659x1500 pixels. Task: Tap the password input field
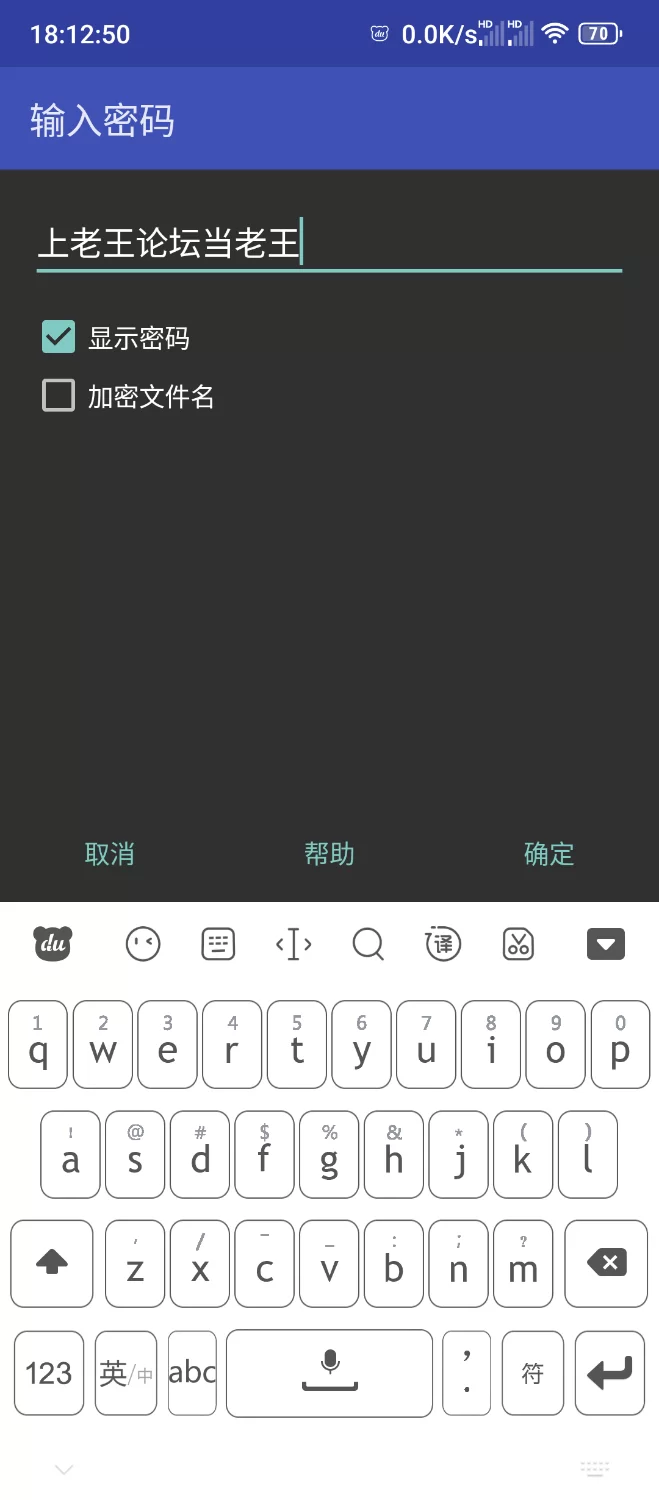(x=330, y=244)
